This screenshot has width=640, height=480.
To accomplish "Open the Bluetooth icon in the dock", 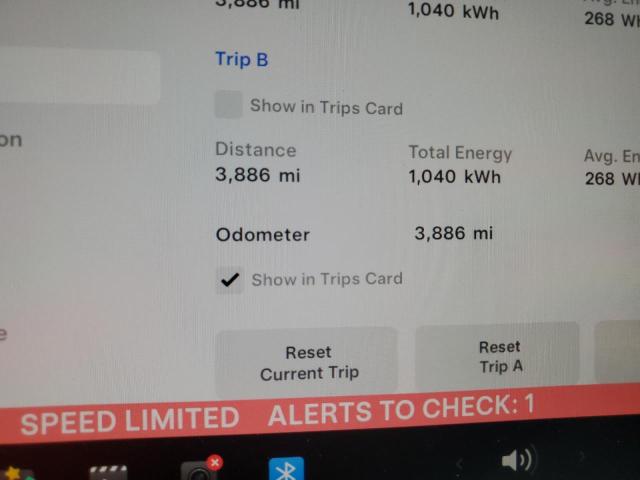I will (286, 470).
